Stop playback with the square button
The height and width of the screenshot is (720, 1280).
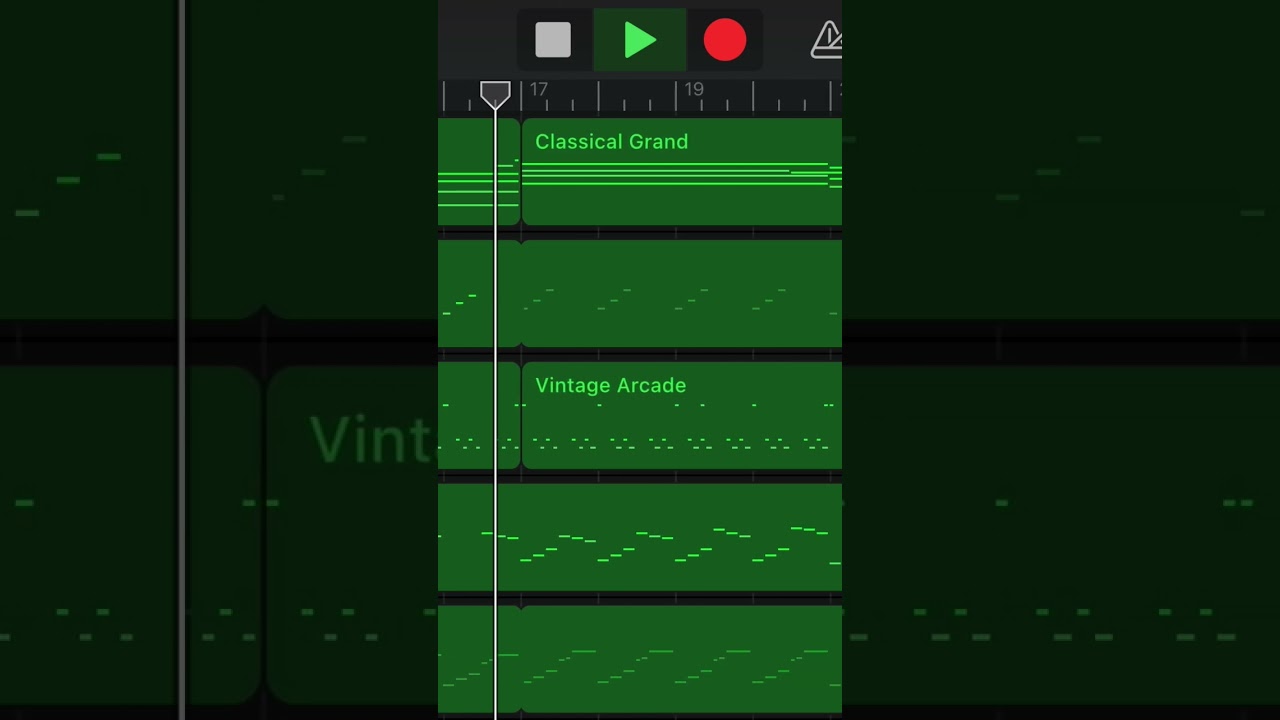[x=553, y=41]
